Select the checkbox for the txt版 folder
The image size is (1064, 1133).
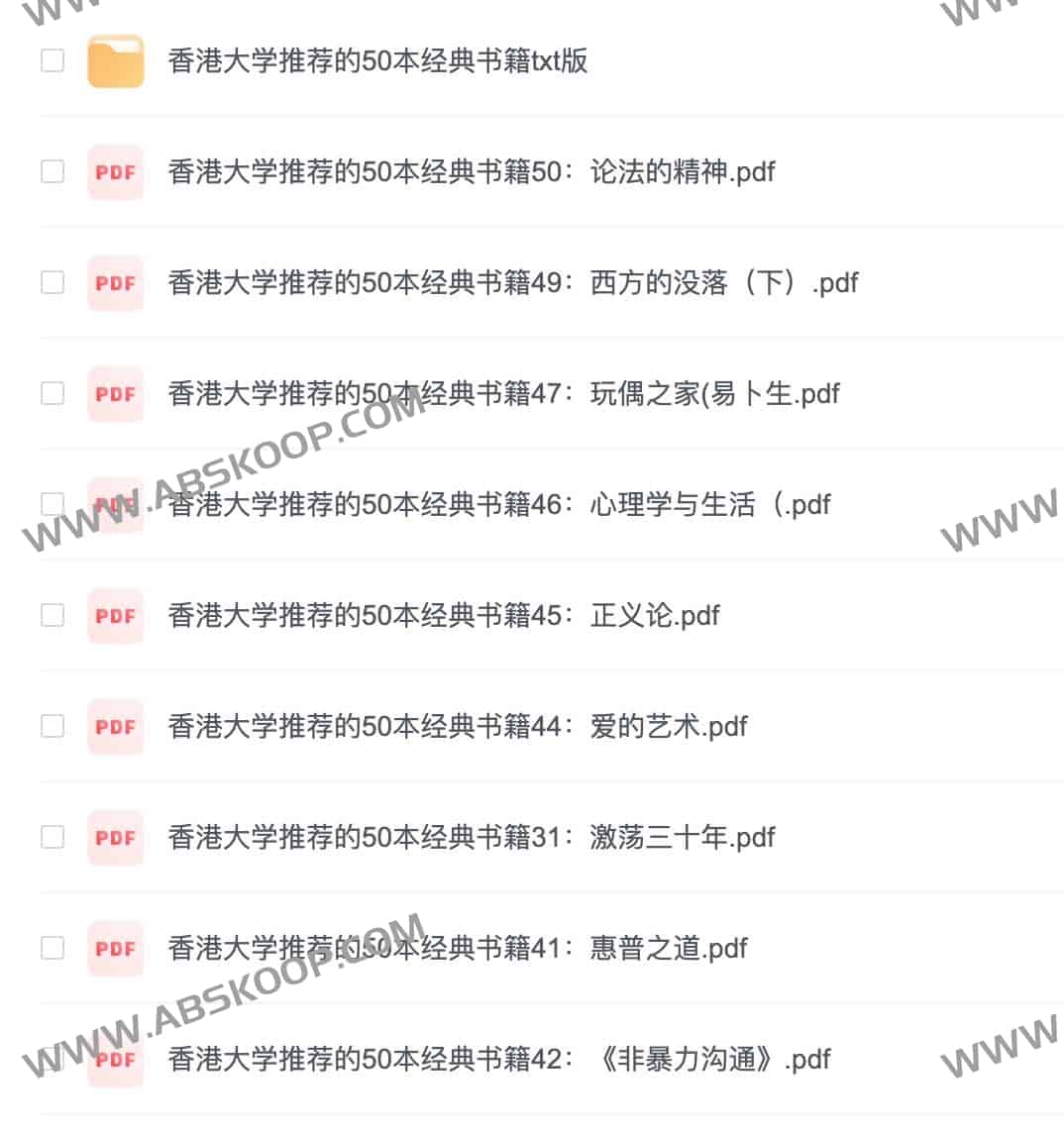tap(53, 60)
